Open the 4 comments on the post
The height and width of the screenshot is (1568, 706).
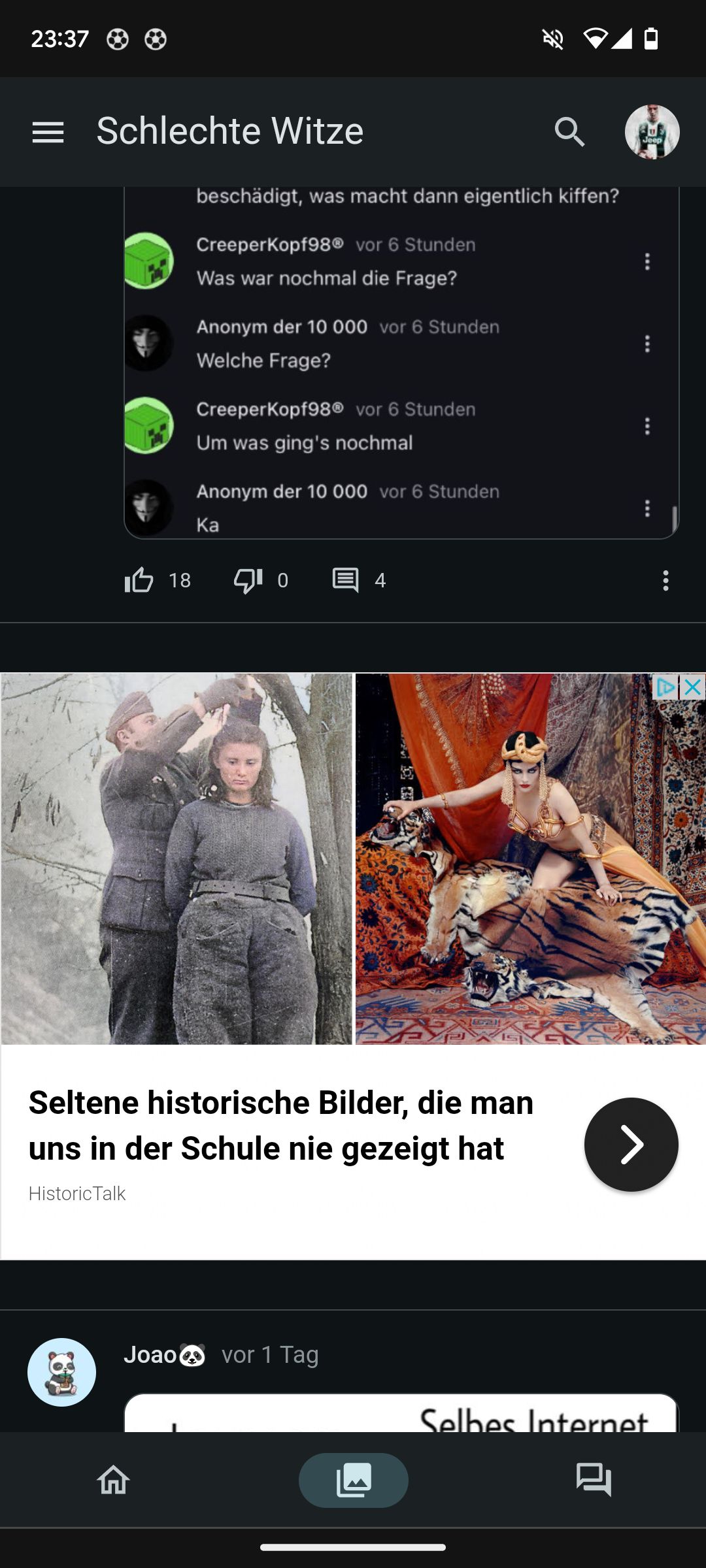(x=346, y=580)
